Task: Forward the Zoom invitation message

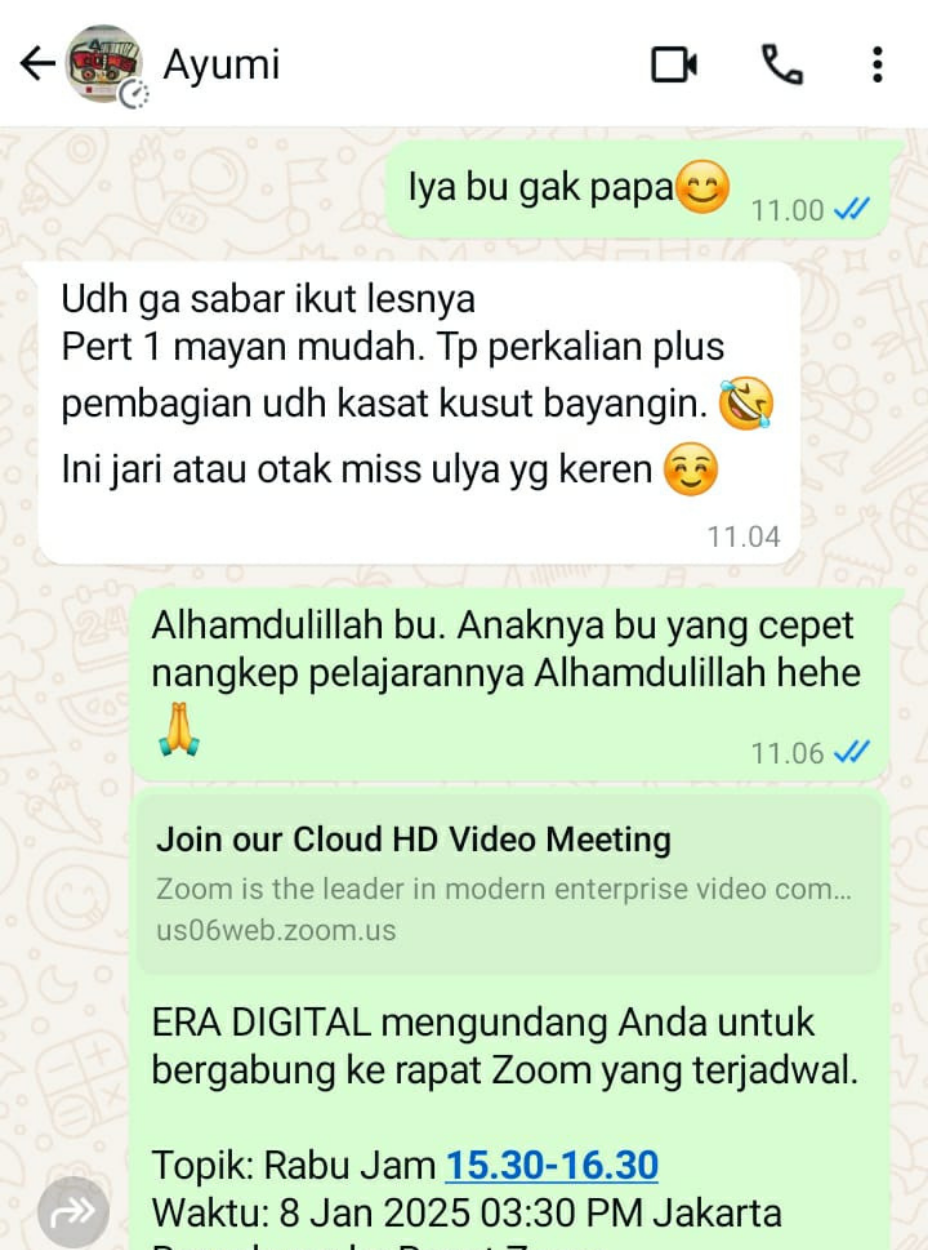Action: pyautogui.click(x=72, y=1212)
